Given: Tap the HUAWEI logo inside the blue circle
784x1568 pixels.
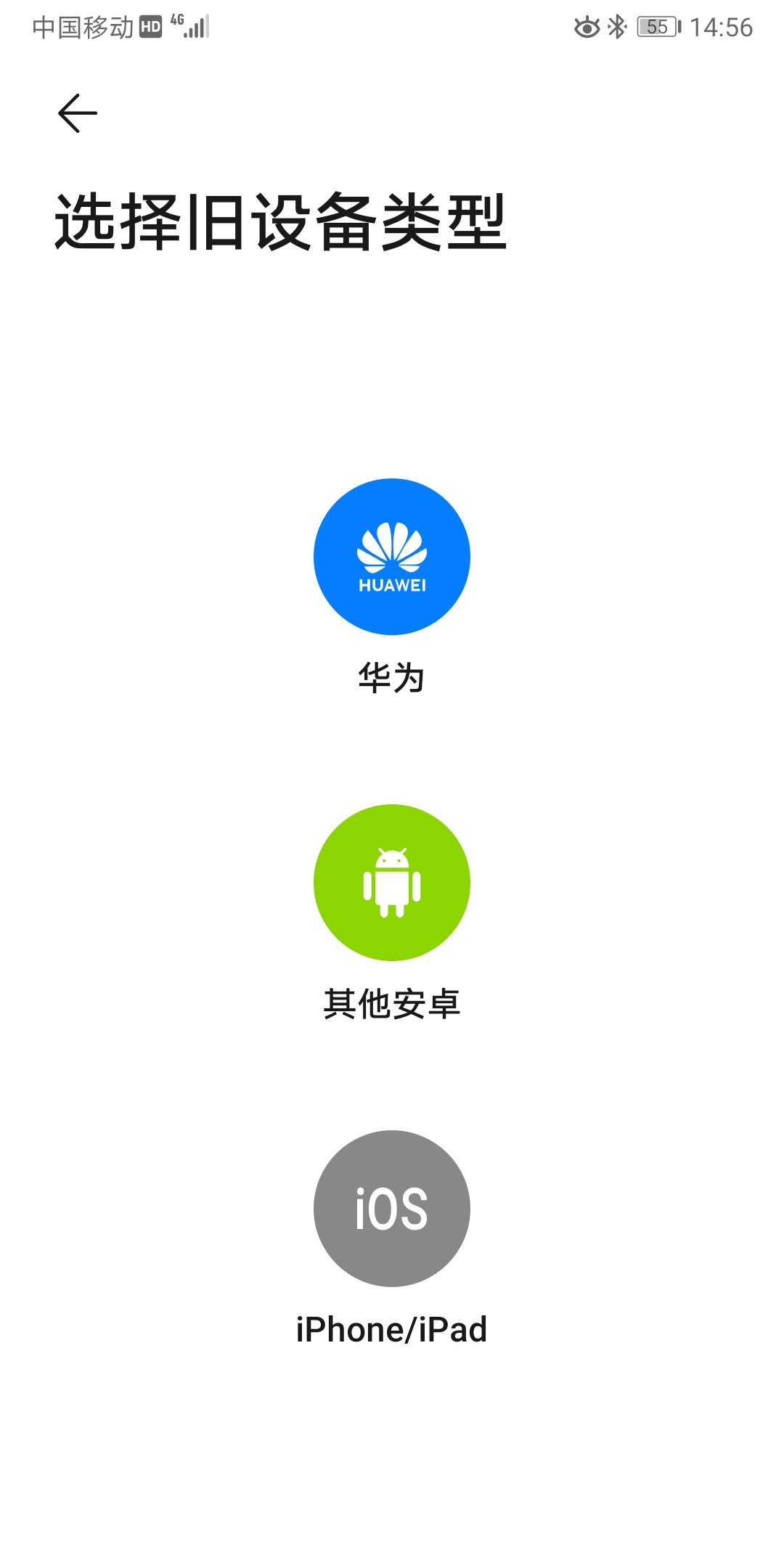Looking at the screenshot, I should pos(391,557).
